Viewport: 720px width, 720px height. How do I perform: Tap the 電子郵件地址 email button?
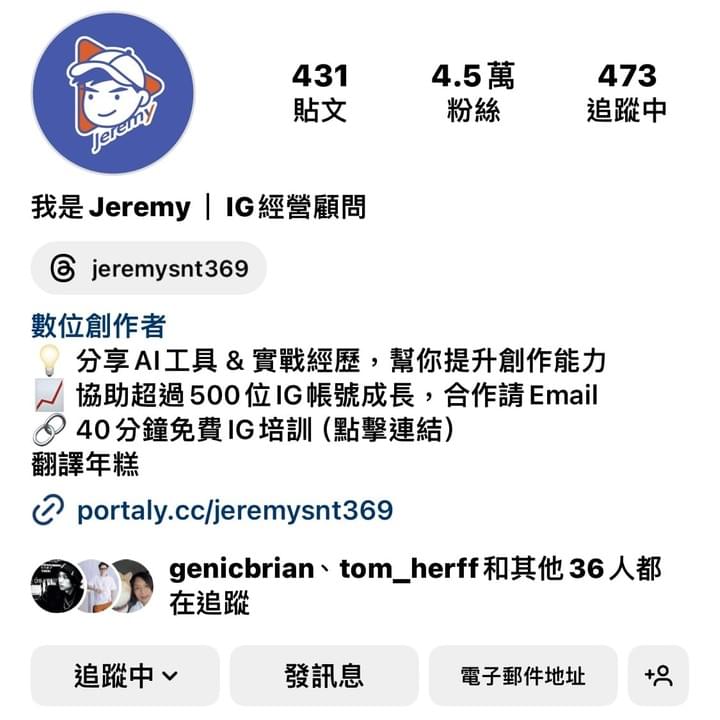(523, 676)
